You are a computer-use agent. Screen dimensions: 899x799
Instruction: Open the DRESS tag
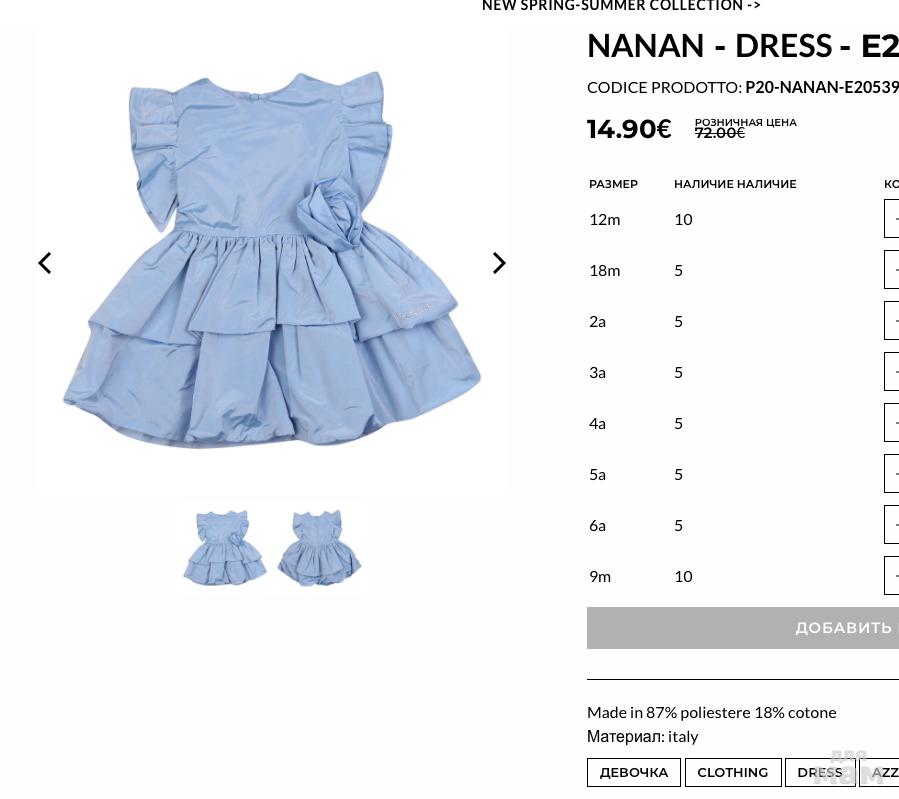tap(819, 772)
